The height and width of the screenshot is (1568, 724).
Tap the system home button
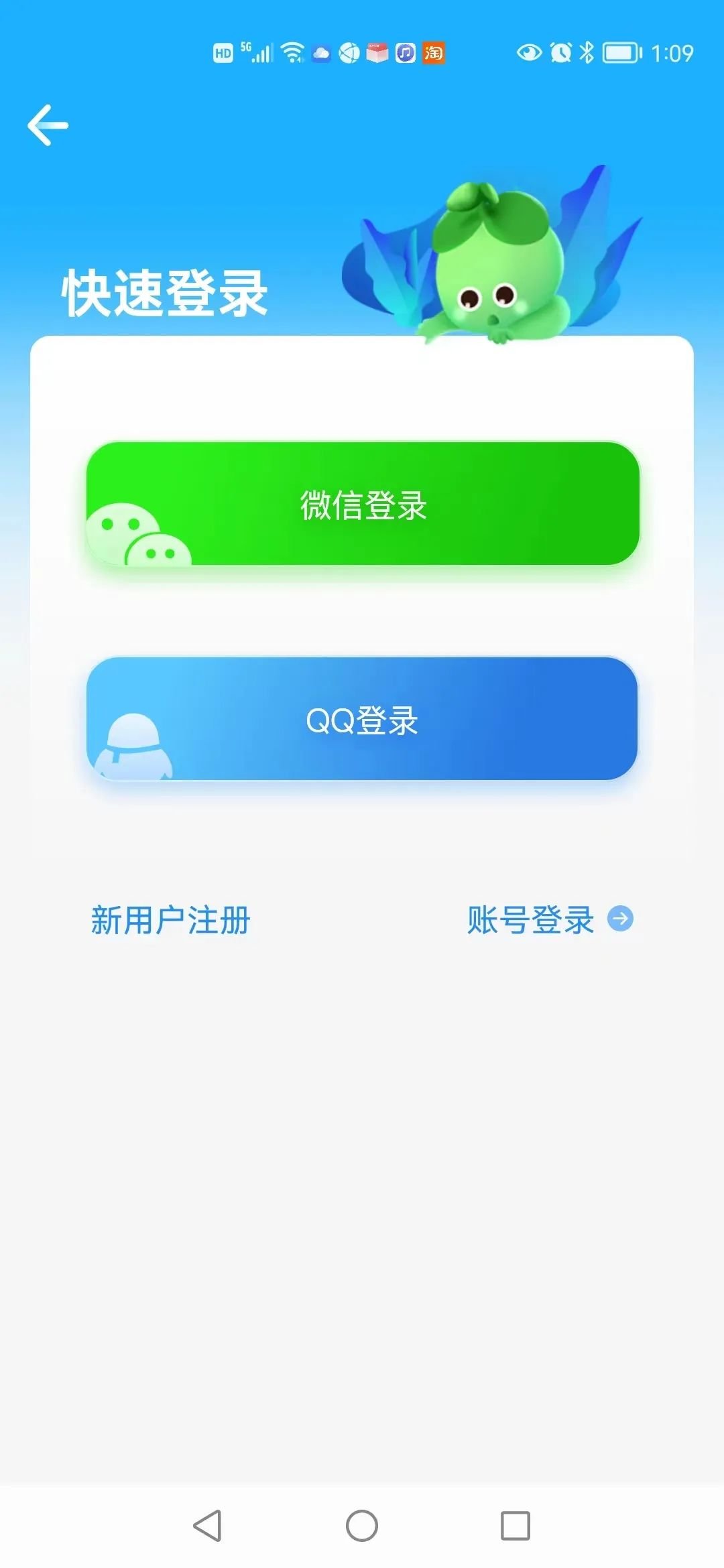click(362, 1526)
